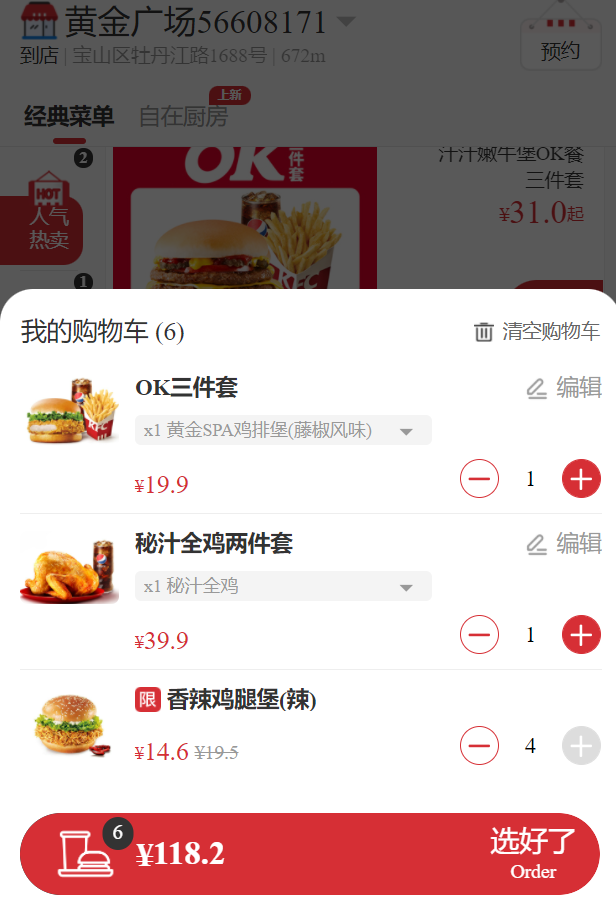616x906 pixels.
Task: Decrease quantity of OK三件套
Action: click(x=479, y=479)
